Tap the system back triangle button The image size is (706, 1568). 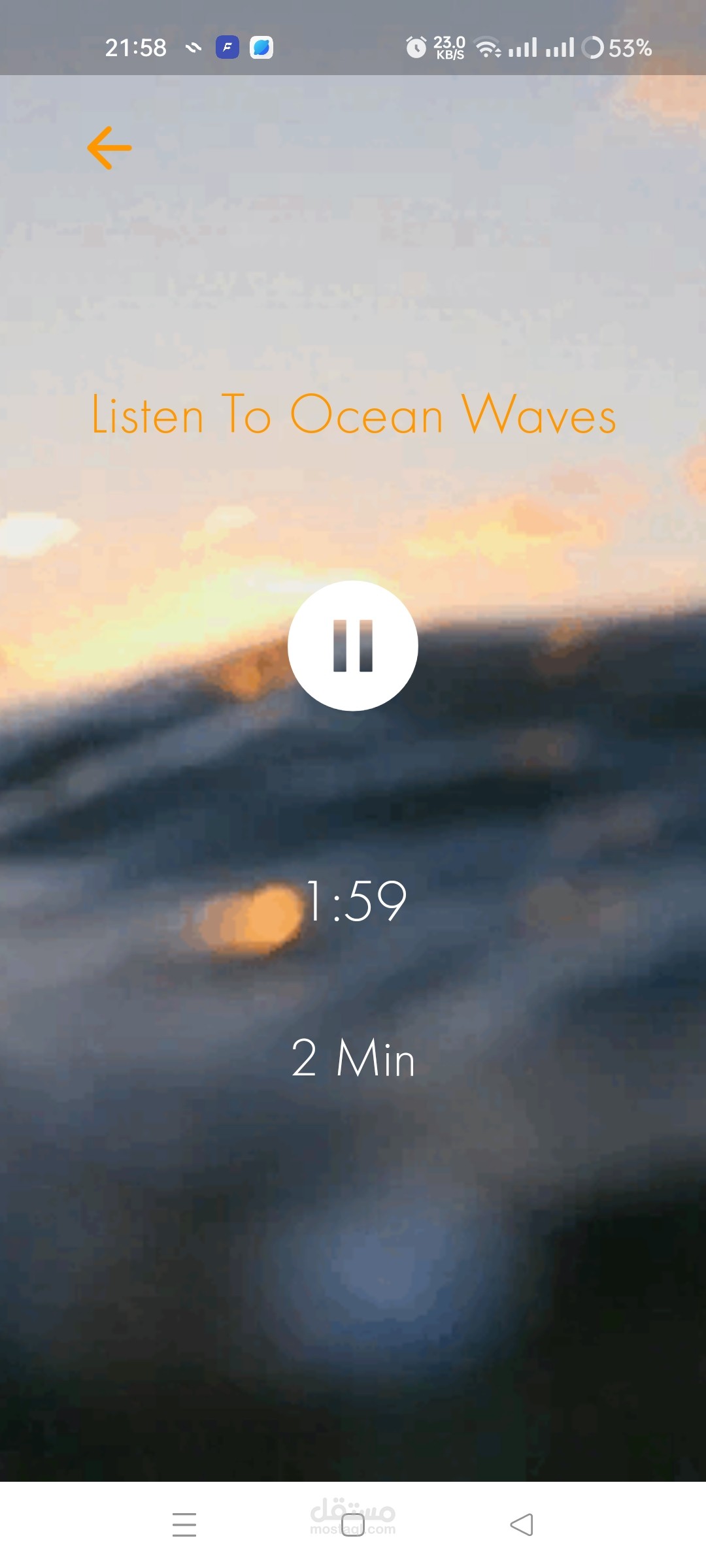tap(522, 1524)
